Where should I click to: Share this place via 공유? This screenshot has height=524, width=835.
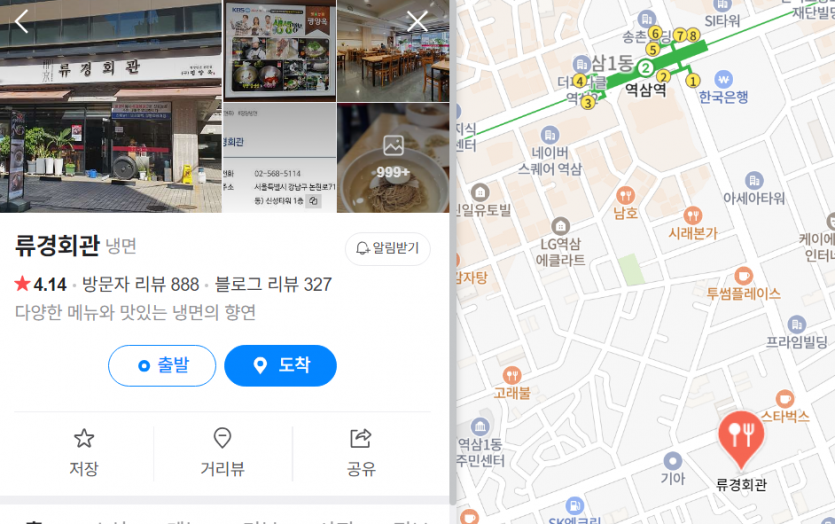pos(361,451)
